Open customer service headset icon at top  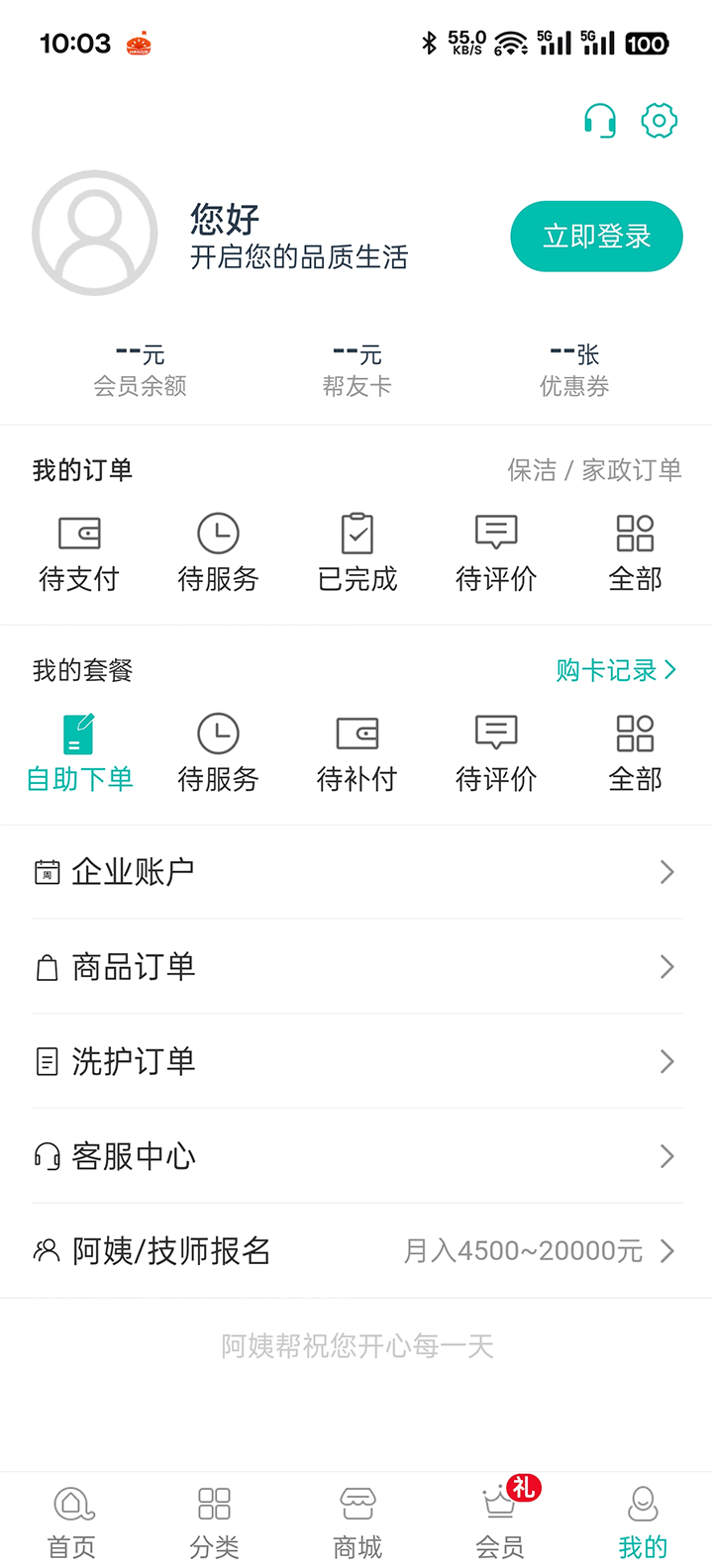(x=599, y=121)
